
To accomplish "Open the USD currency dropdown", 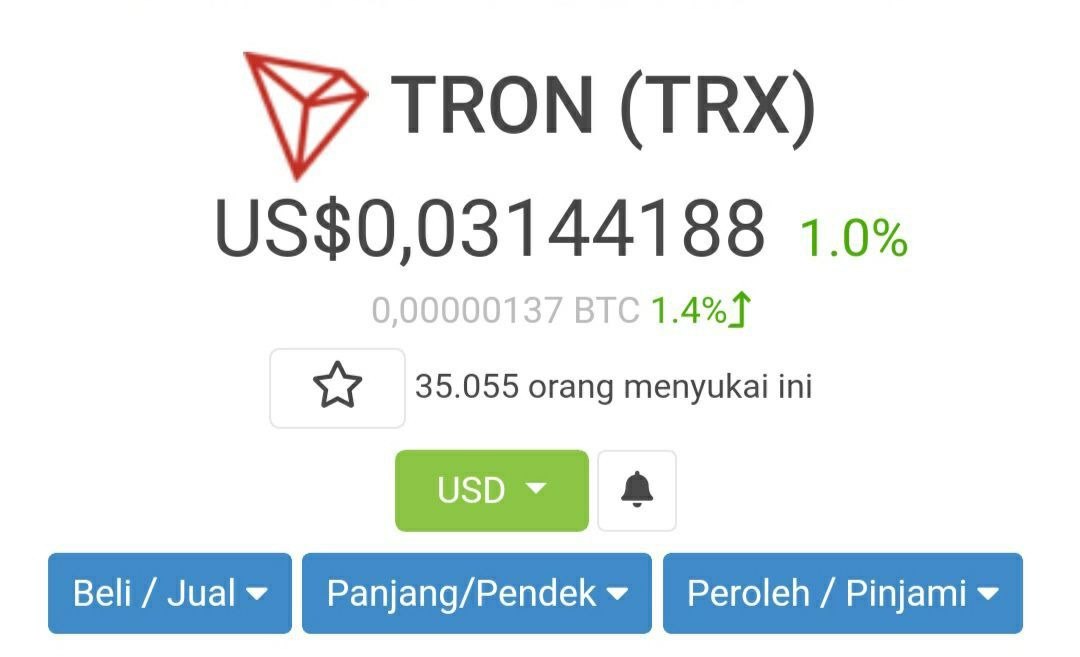I will pyautogui.click(x=491, y=490).
